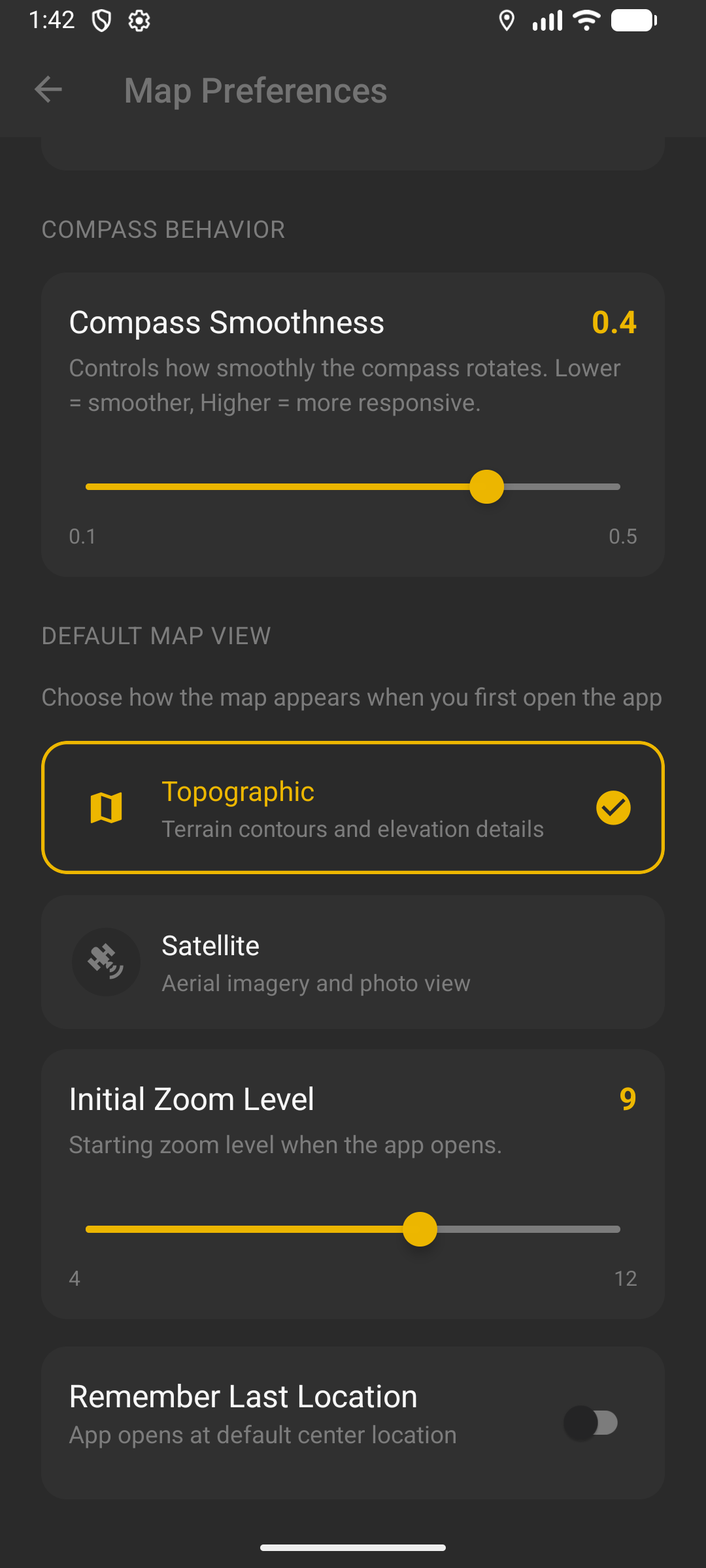This screenshot has height=1568, width=706.
Task: Expand the Satellite view option
Action: click(x=353, y=962)
